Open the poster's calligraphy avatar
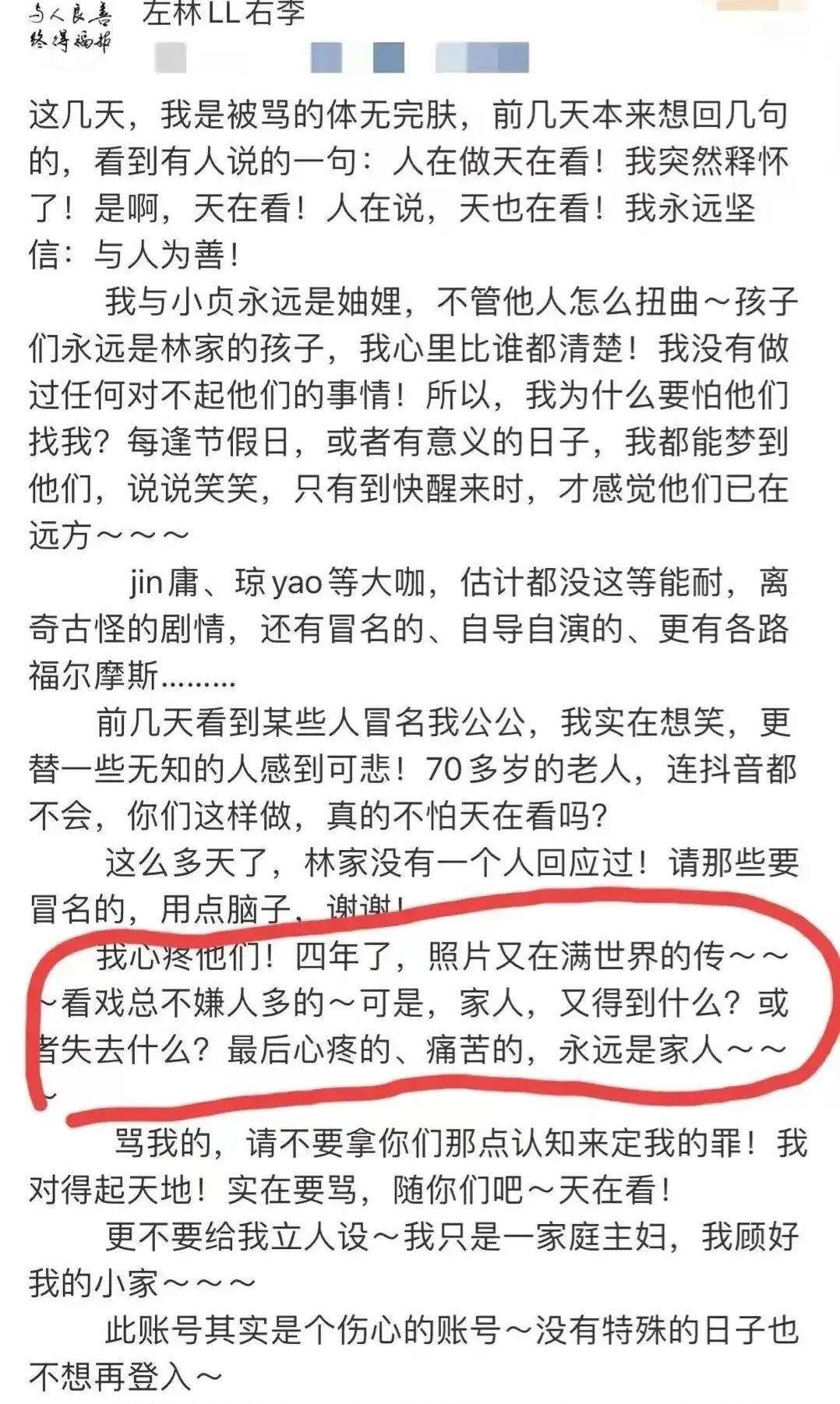This screenshot has width=840, height=1404. click(69, 29)
